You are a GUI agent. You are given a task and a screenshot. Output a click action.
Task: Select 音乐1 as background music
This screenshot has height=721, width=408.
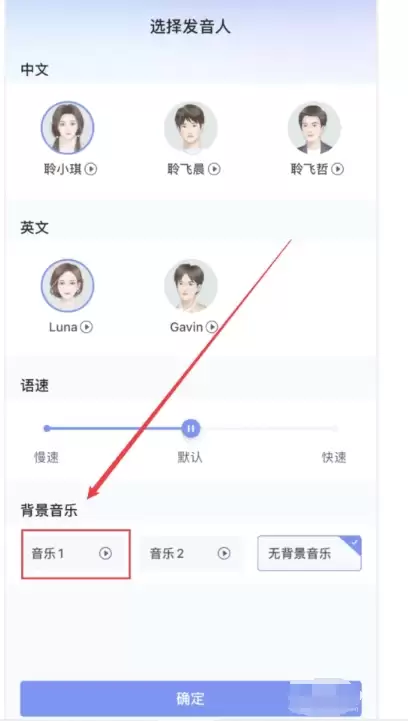click(76, 554)
